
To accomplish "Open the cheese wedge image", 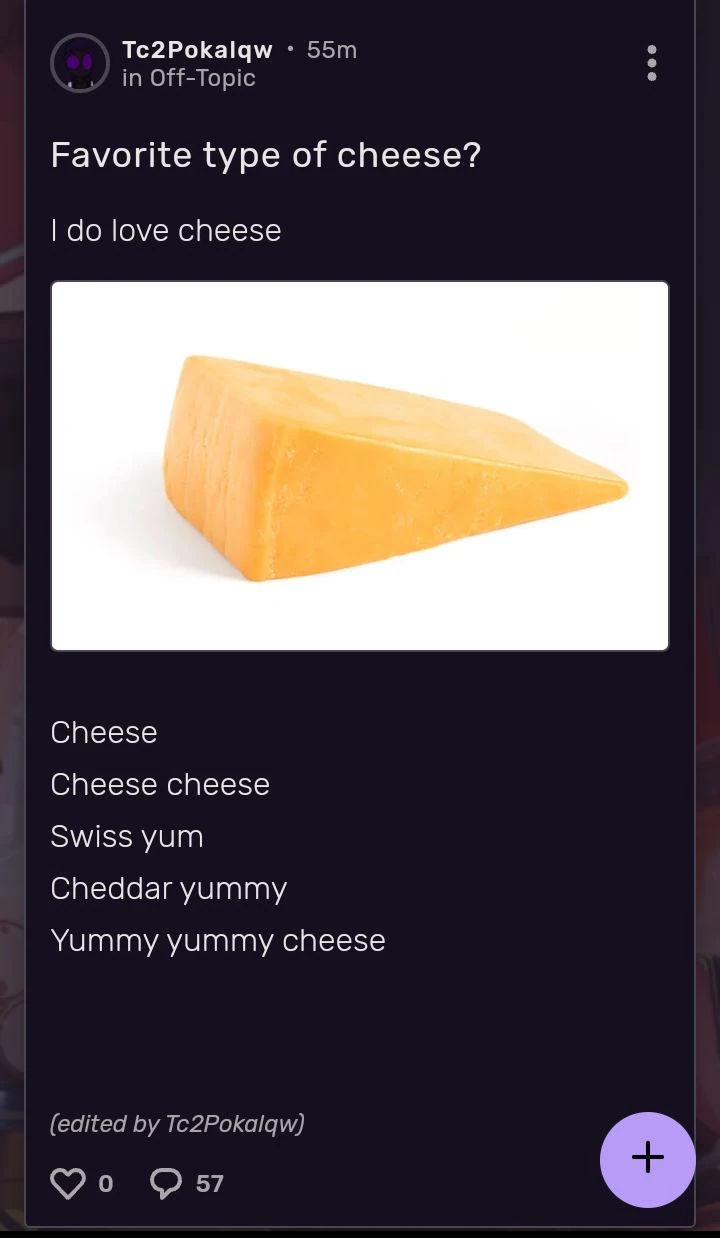I will tap(360, 466).
